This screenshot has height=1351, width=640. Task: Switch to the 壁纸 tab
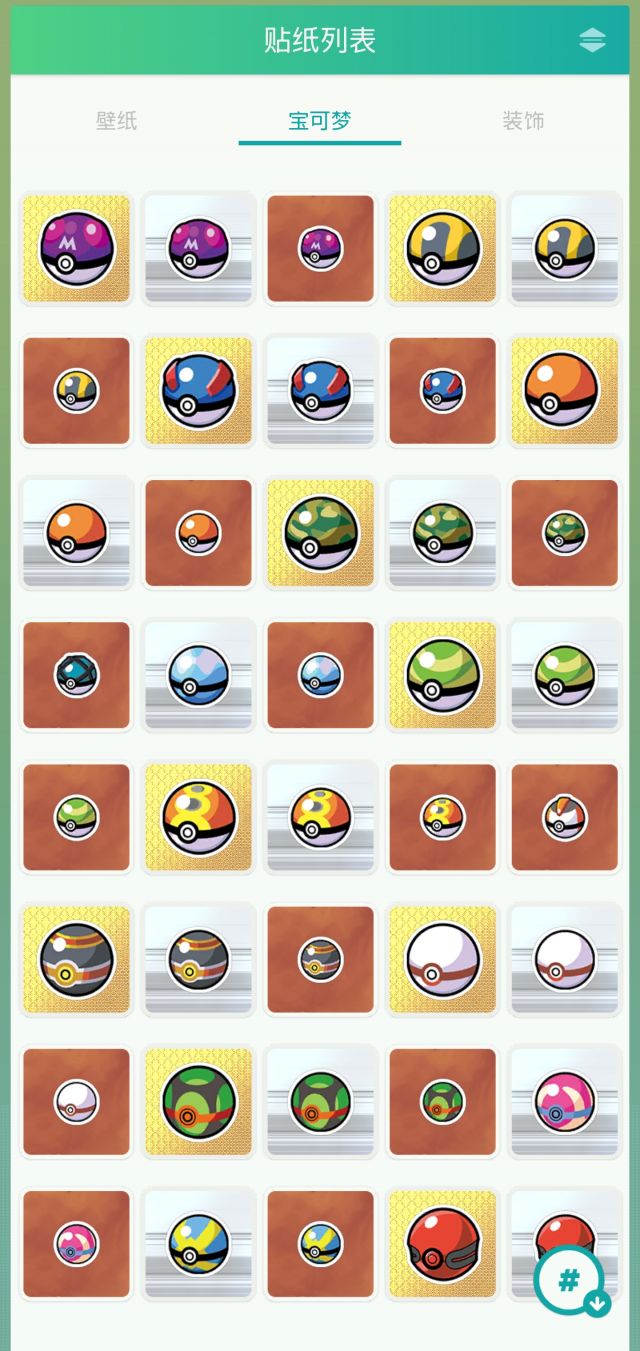pos(116,121)
